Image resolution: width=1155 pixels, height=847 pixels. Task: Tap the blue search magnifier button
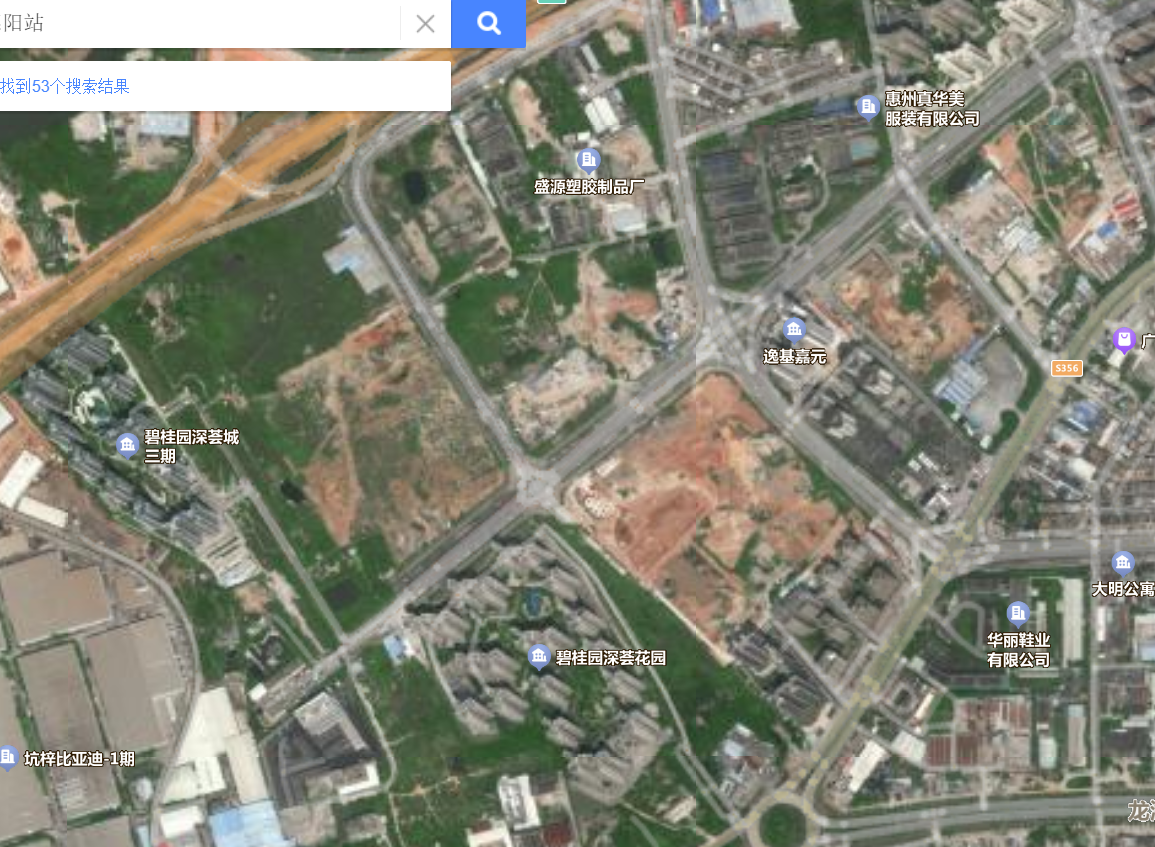(x=488, y=24)
